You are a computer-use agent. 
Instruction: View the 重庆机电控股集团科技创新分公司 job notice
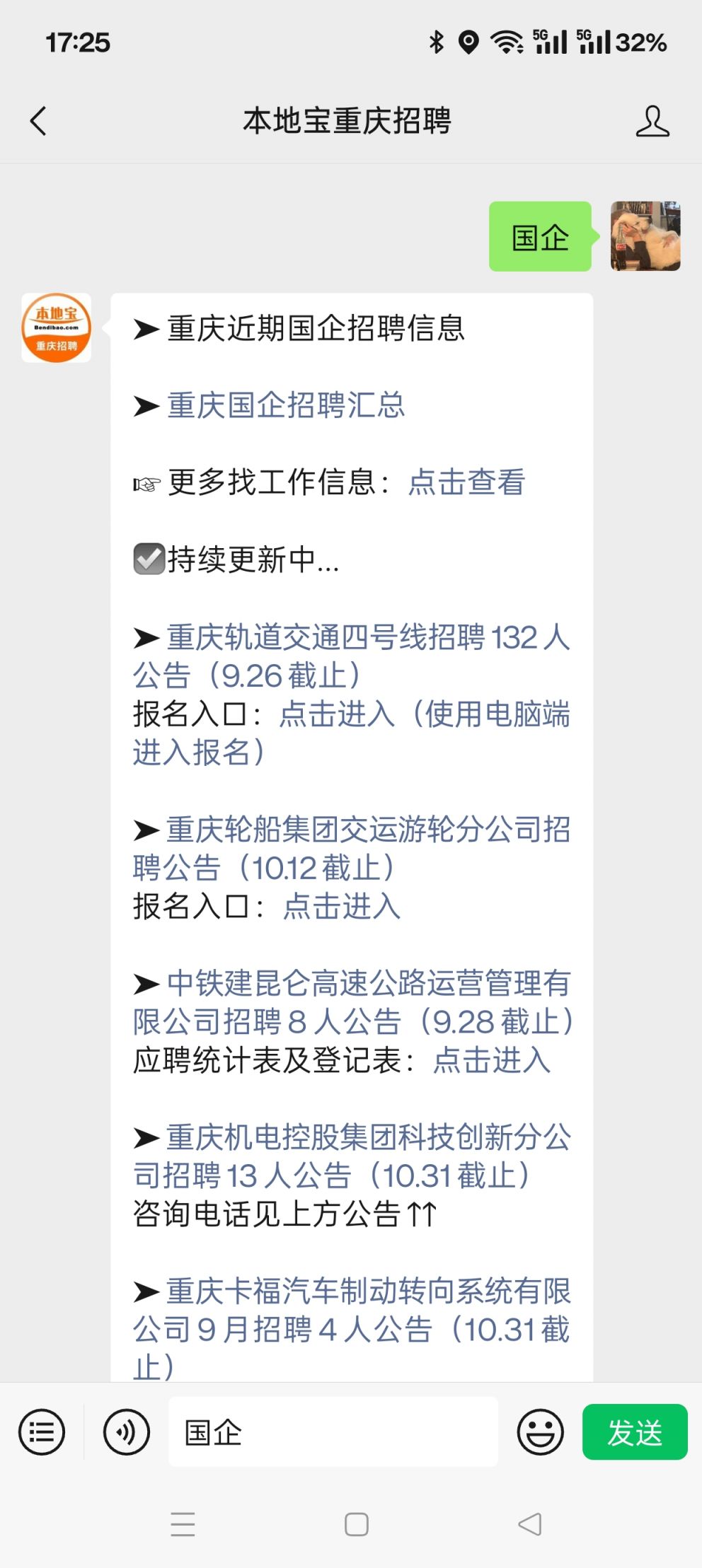coord(352,1156)
